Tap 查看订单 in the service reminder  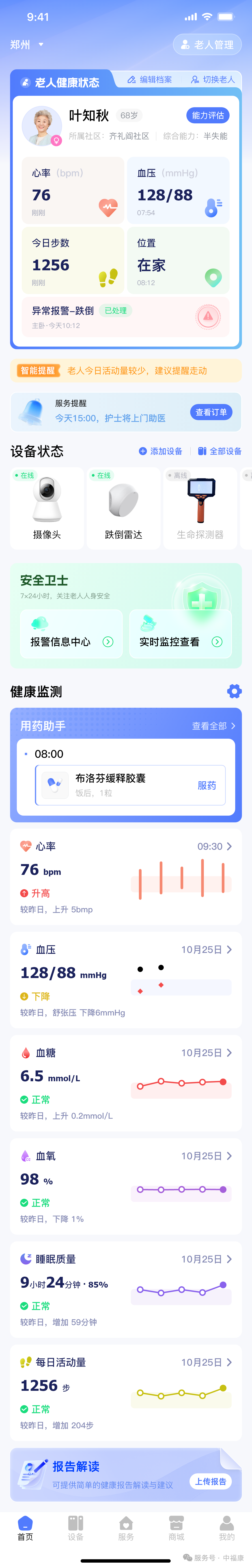point(211,412)
